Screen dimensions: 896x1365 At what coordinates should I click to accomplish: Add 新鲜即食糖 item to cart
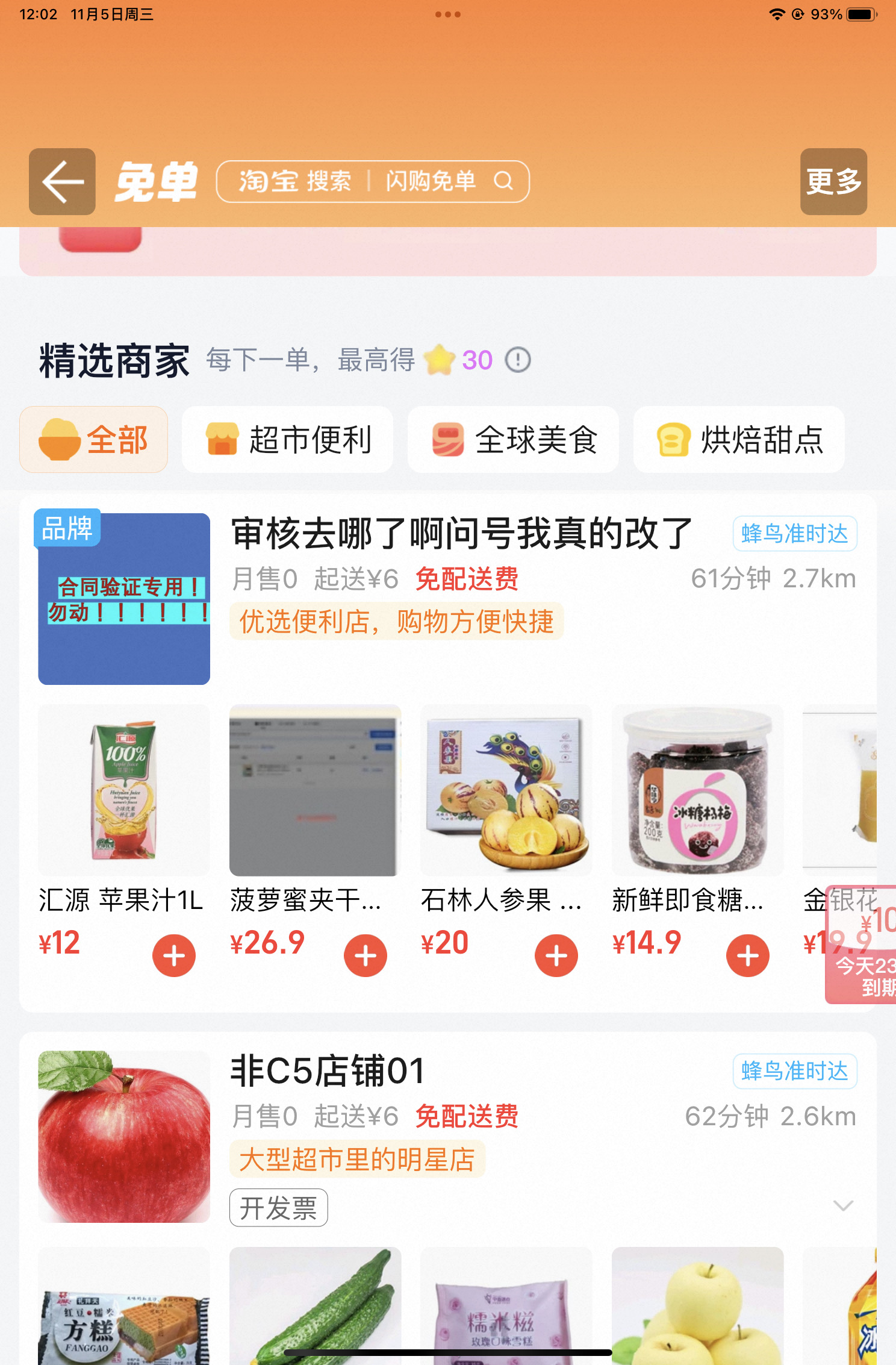pyautogui.click(x=748, y=956)
